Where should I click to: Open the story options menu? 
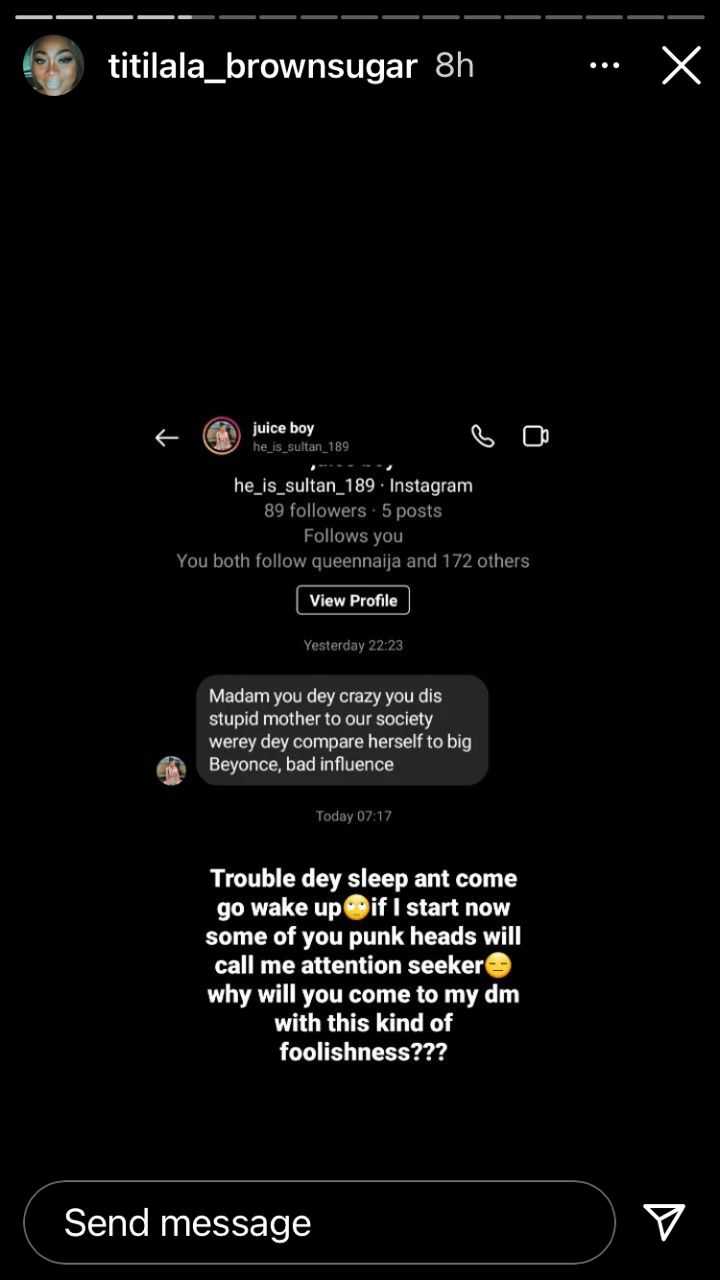coord(604,66)
